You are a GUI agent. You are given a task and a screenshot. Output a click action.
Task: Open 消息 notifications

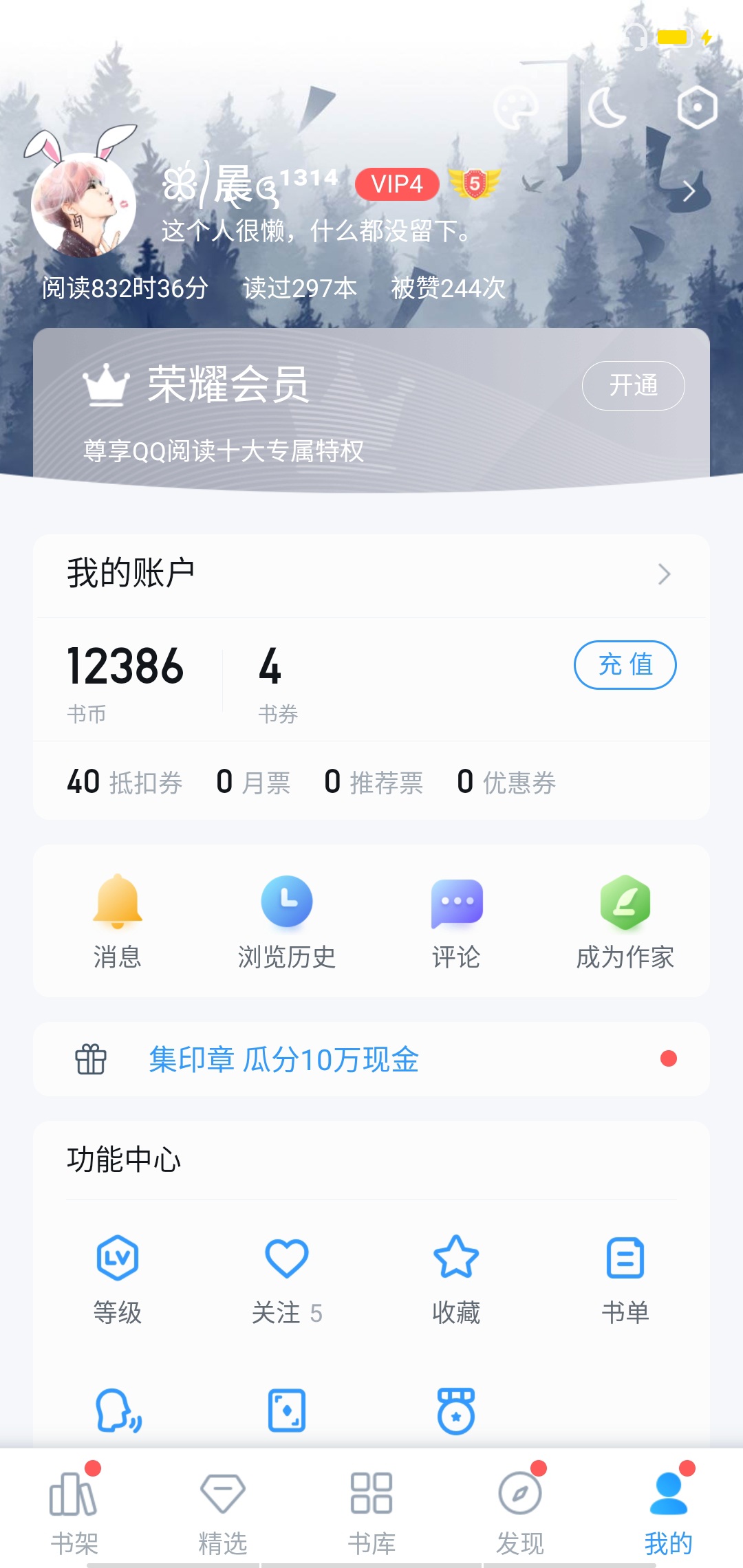[118, 922]
